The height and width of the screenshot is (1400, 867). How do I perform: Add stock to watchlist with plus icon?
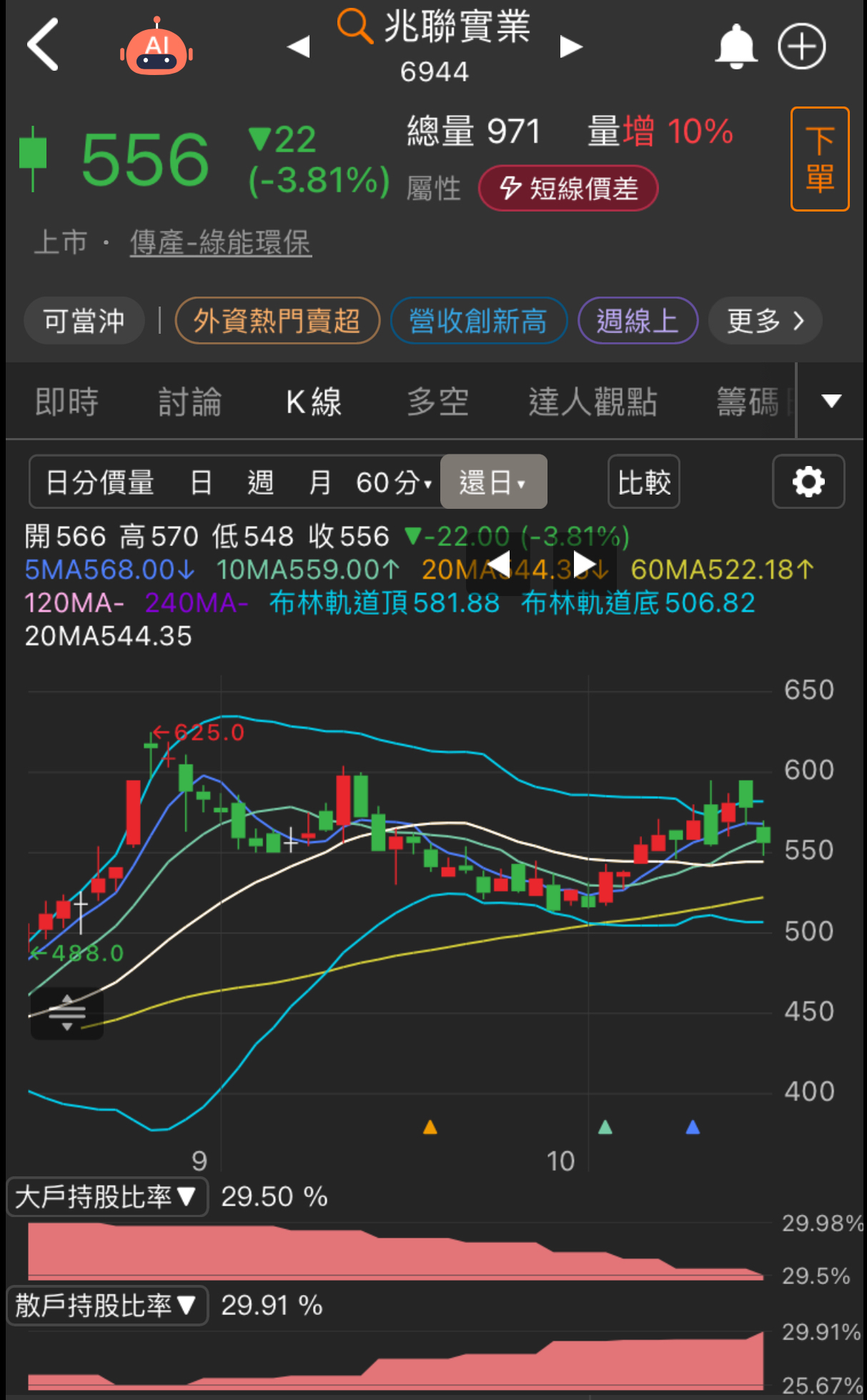click(x=801, y=47)
